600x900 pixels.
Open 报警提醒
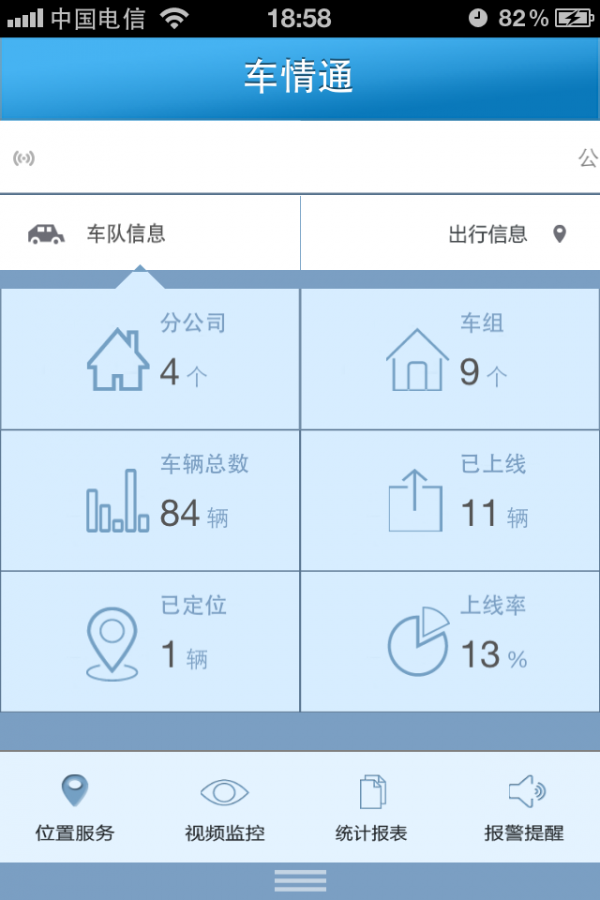[x=524, y=808]
